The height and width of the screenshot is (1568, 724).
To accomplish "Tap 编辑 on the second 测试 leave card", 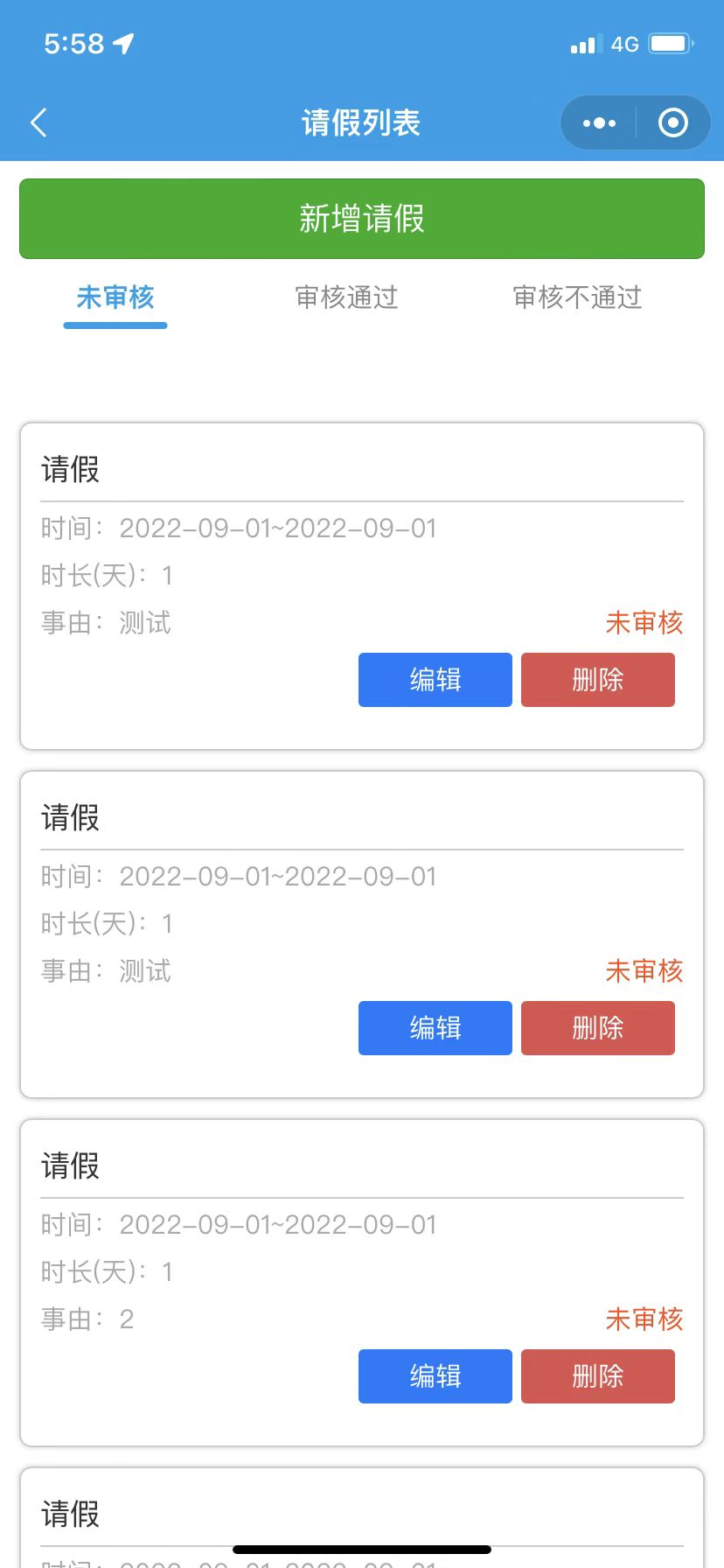I will [435, 1028].
